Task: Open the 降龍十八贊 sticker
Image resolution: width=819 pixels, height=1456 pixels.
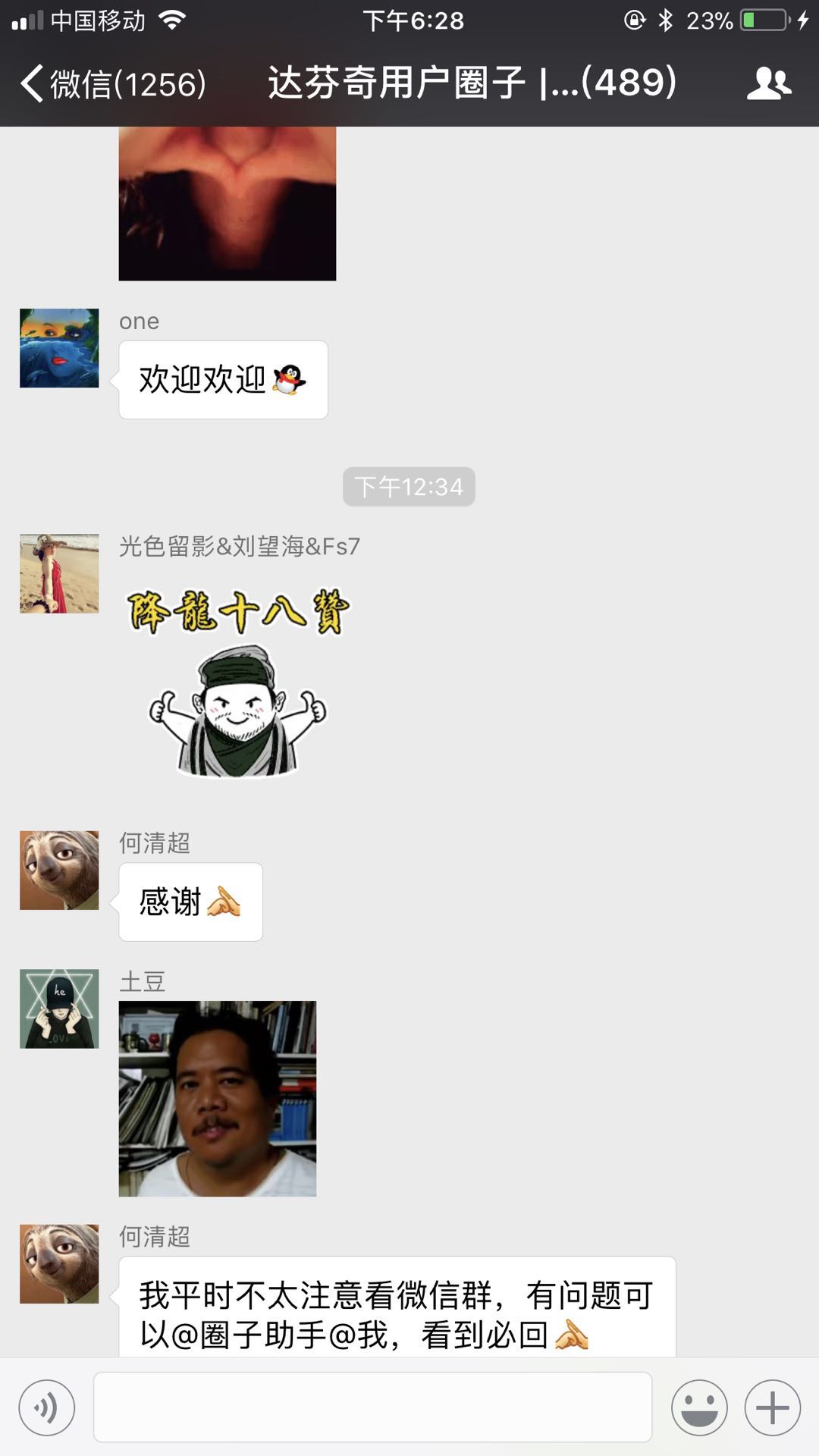Action: click(x=237, y=682)
